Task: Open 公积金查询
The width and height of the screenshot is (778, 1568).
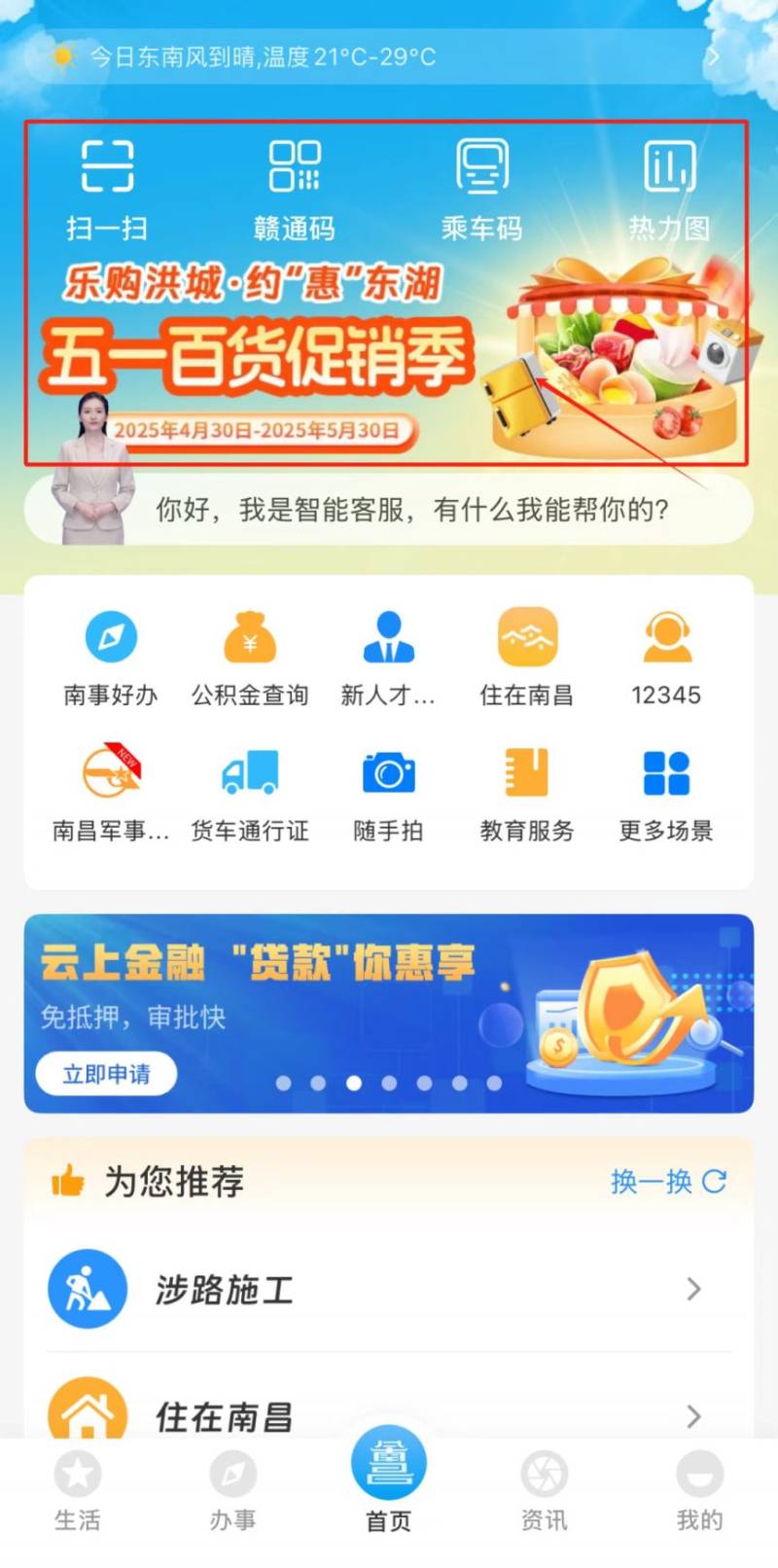Action: 250,656
